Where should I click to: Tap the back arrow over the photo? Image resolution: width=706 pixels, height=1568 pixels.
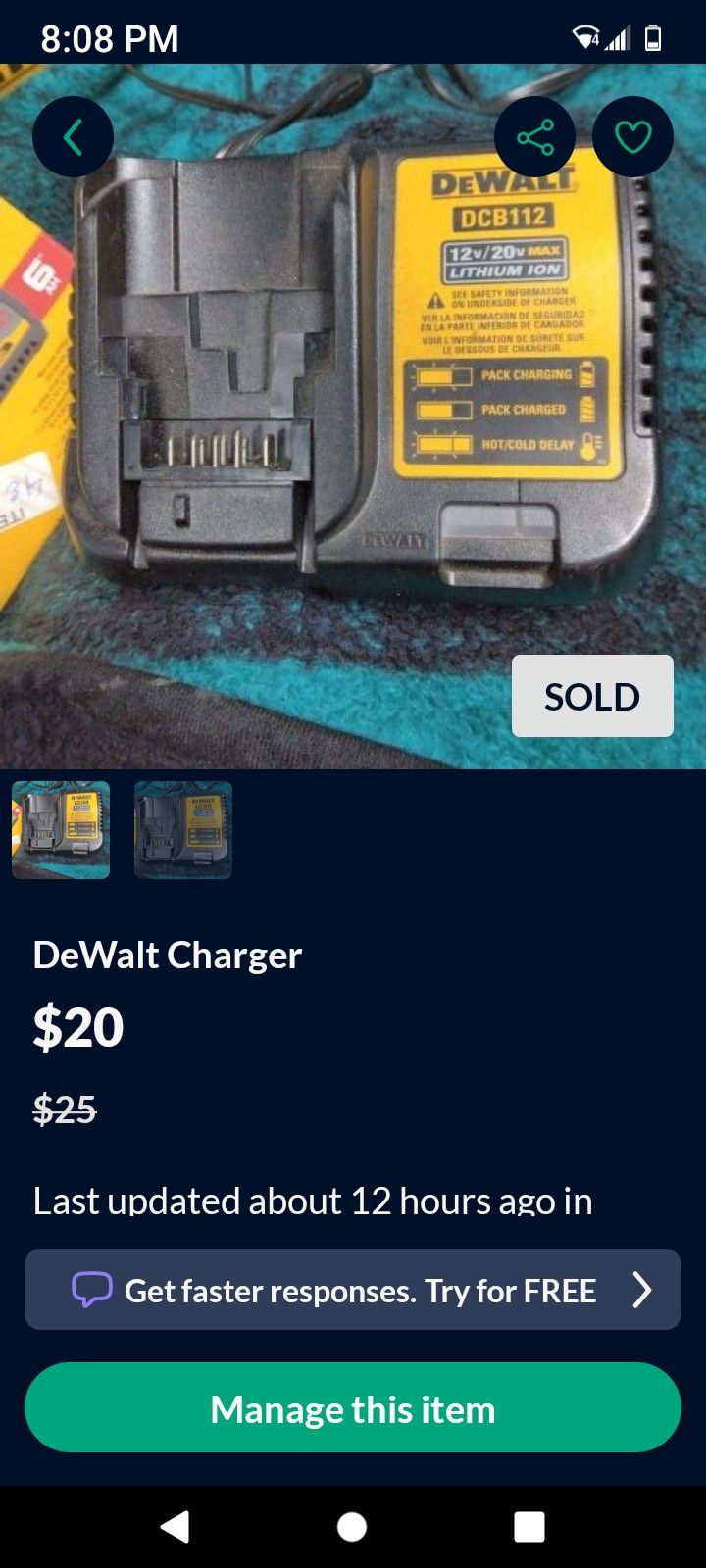tap(73, 136)
